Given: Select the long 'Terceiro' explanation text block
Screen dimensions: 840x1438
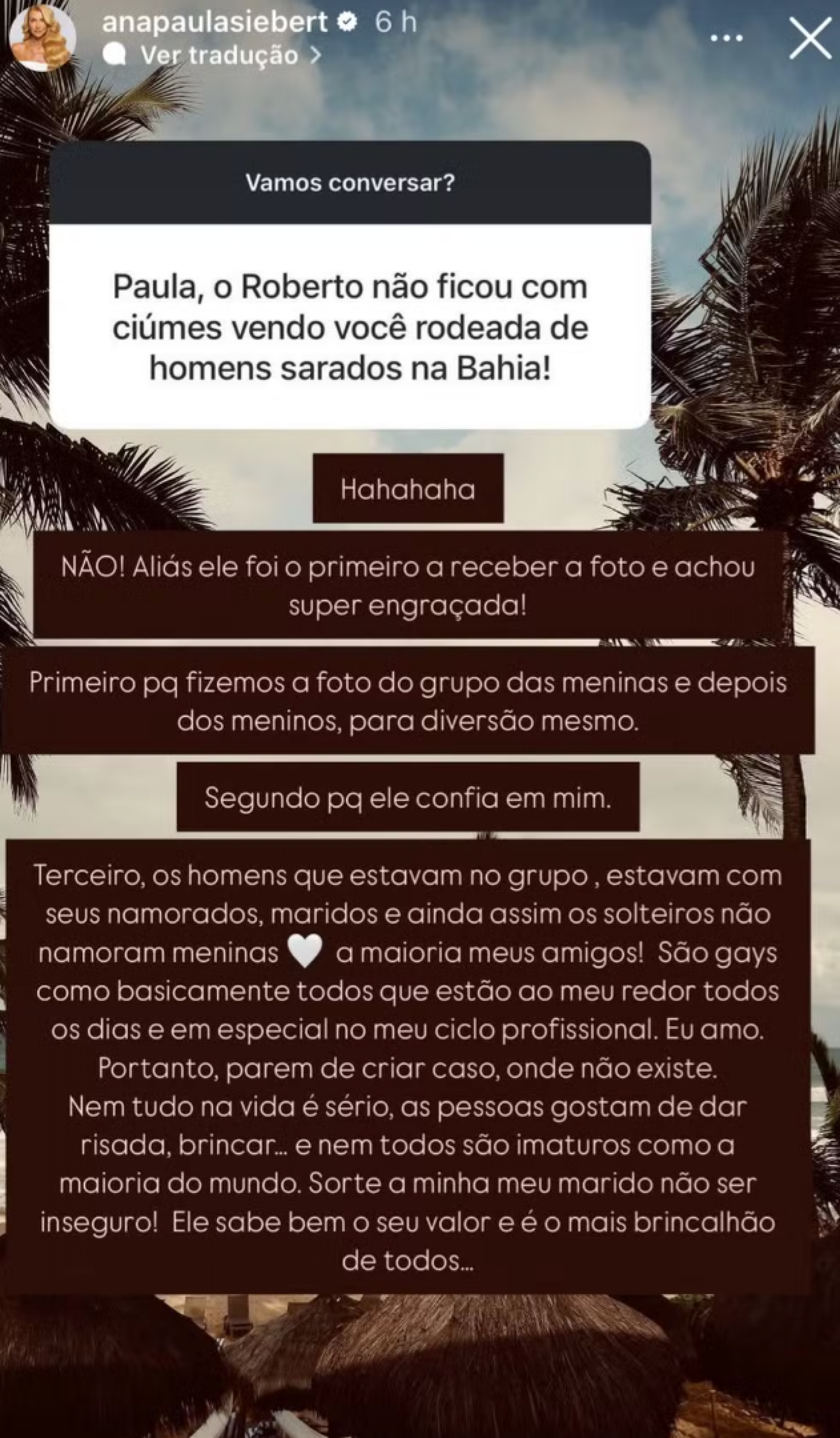Looking at the screenshot, I should tap(407, 1067).
